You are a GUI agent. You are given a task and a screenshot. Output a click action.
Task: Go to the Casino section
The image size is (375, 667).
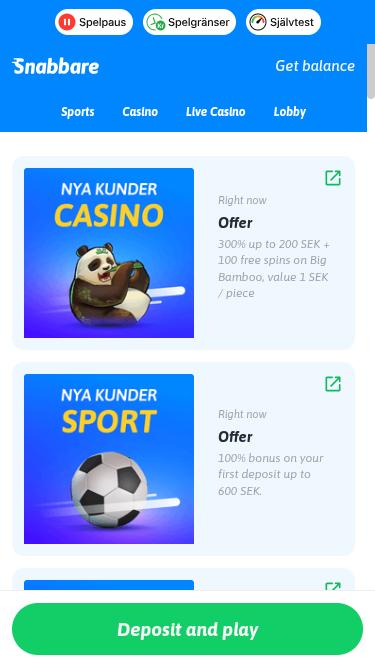pyautogui.click(x=140, y=112)
